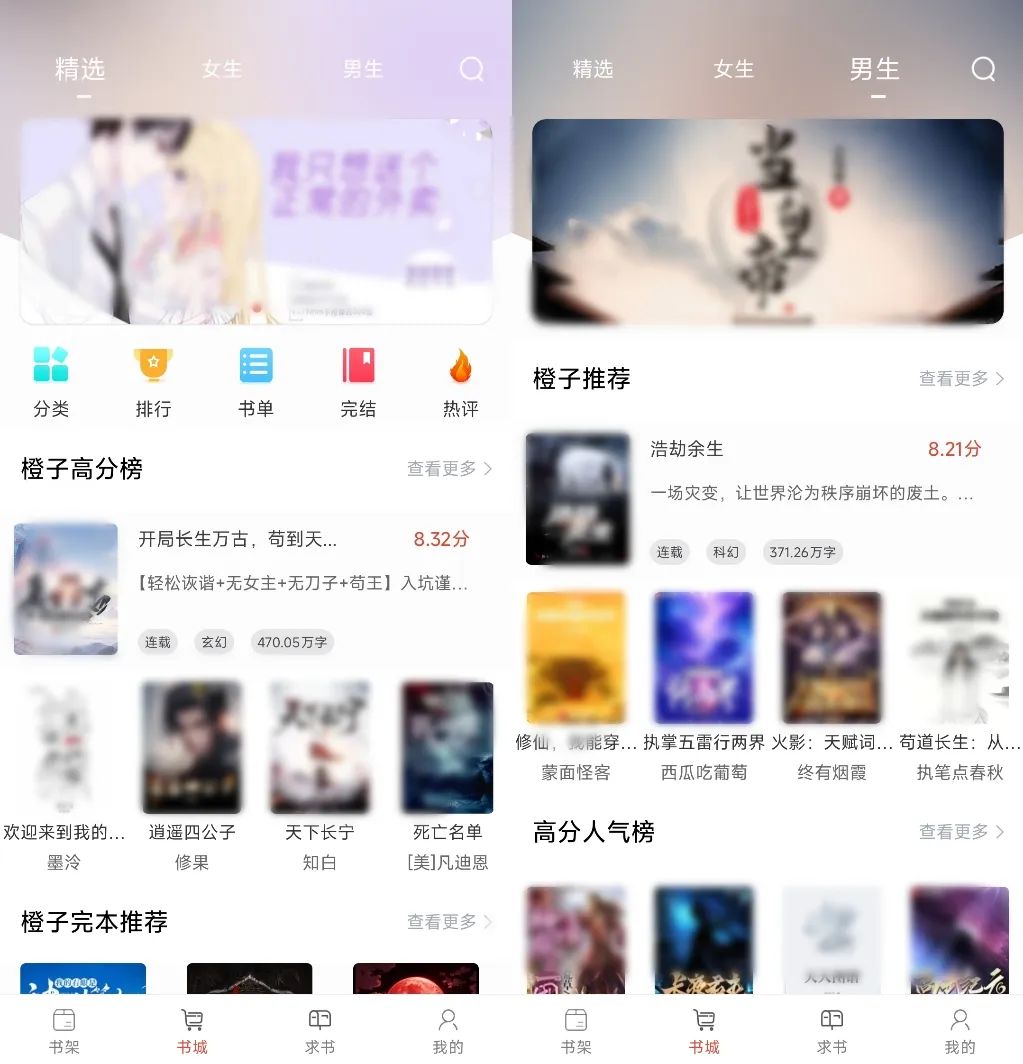Open the 热评 hot reviews shortcut

(460, 380)
